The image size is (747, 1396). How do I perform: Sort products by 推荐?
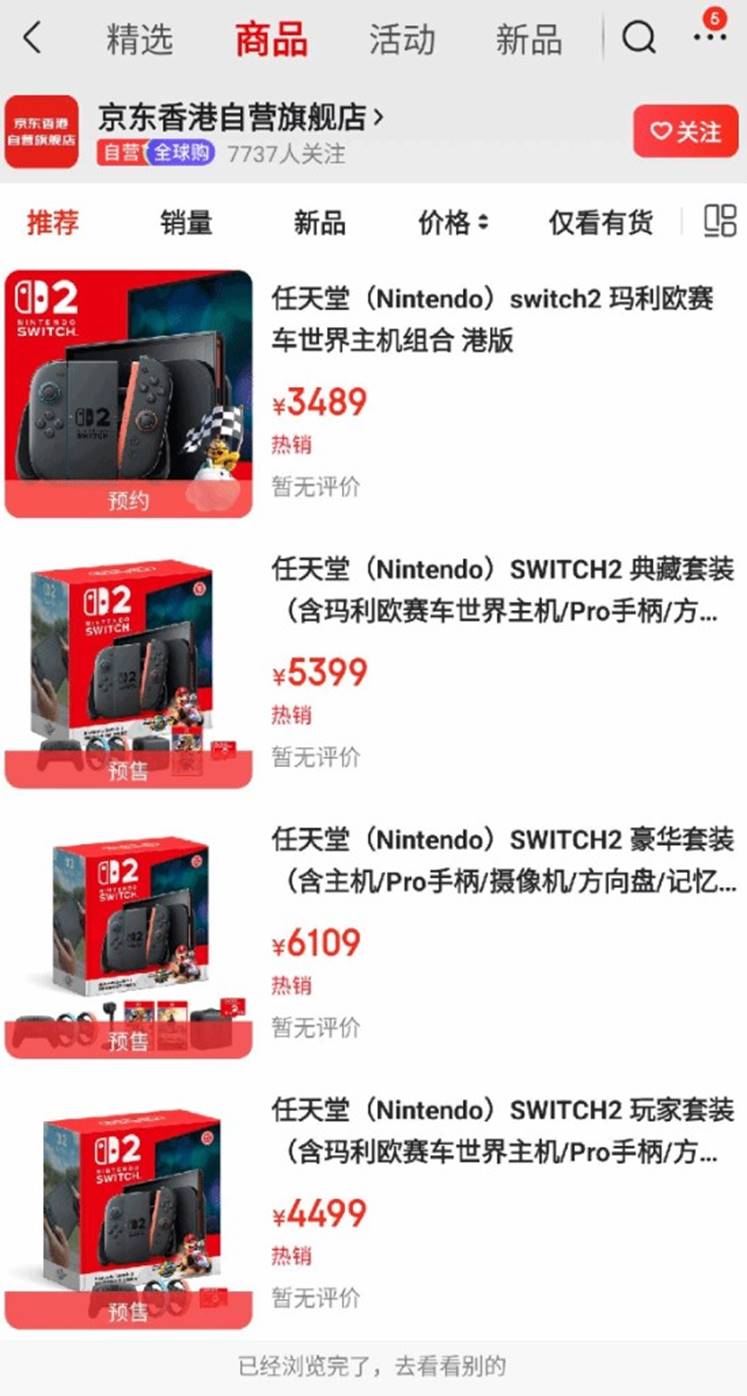[x=53, y=222]
